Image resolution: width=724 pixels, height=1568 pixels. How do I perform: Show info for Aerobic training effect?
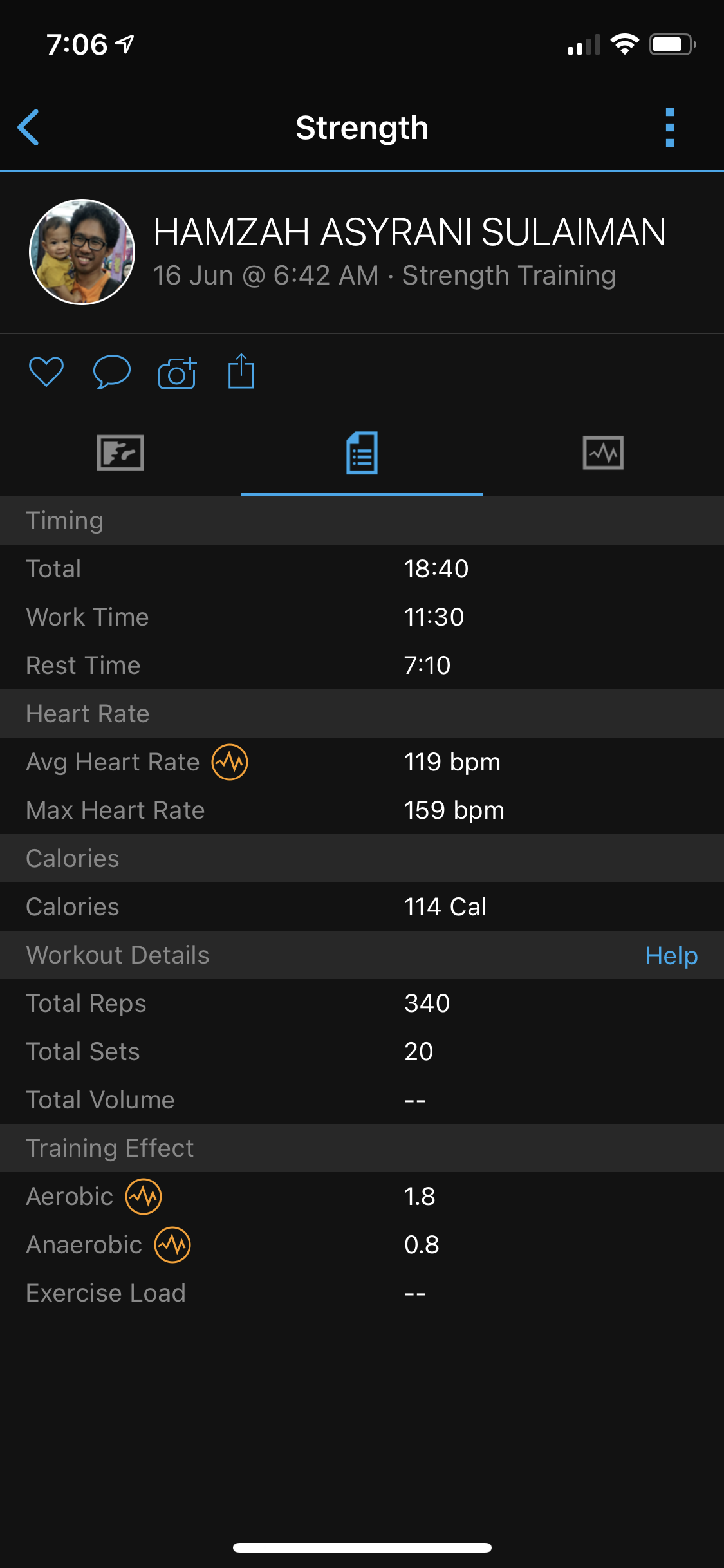[x=144, y=1197]
